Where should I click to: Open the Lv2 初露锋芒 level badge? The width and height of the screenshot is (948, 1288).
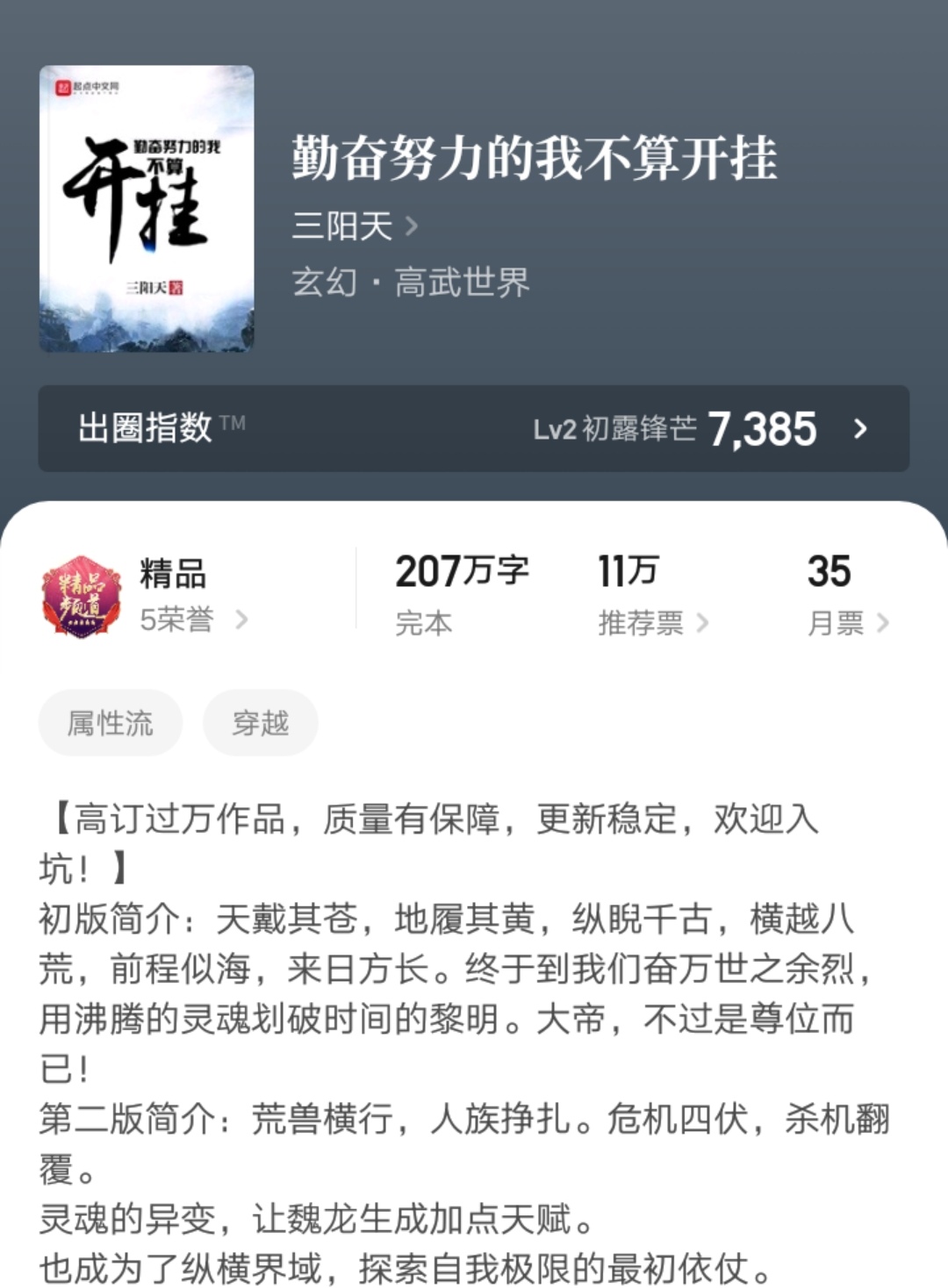click(x=614, y=429)
